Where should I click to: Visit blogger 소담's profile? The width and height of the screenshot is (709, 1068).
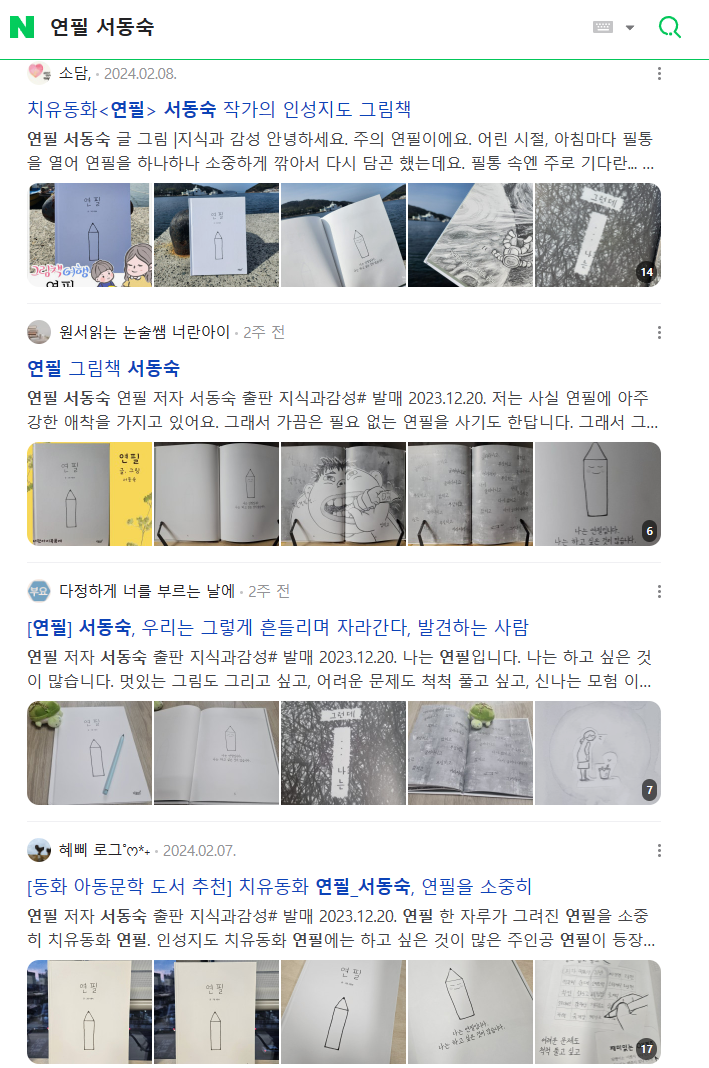tap(73, 73)
